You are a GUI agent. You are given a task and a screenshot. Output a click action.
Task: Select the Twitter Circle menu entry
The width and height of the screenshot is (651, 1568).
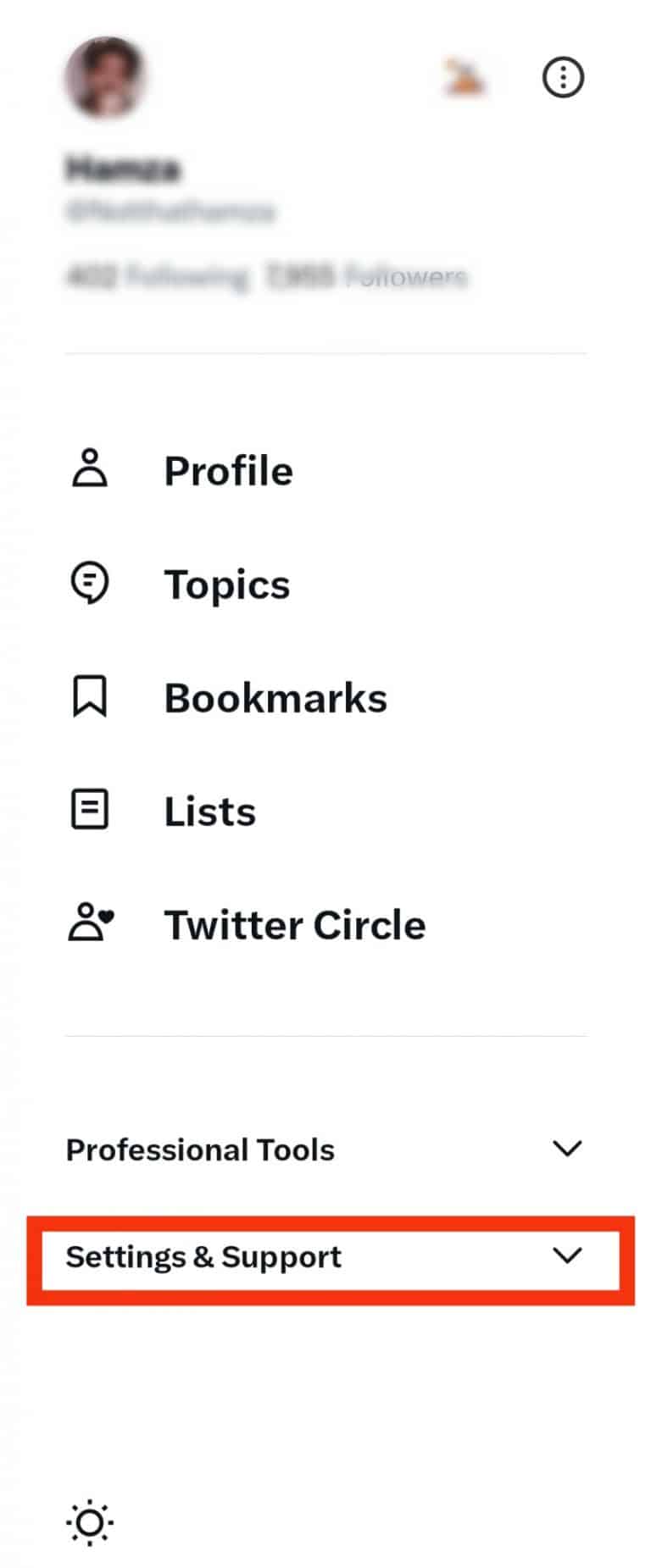[x=294, y=923]
